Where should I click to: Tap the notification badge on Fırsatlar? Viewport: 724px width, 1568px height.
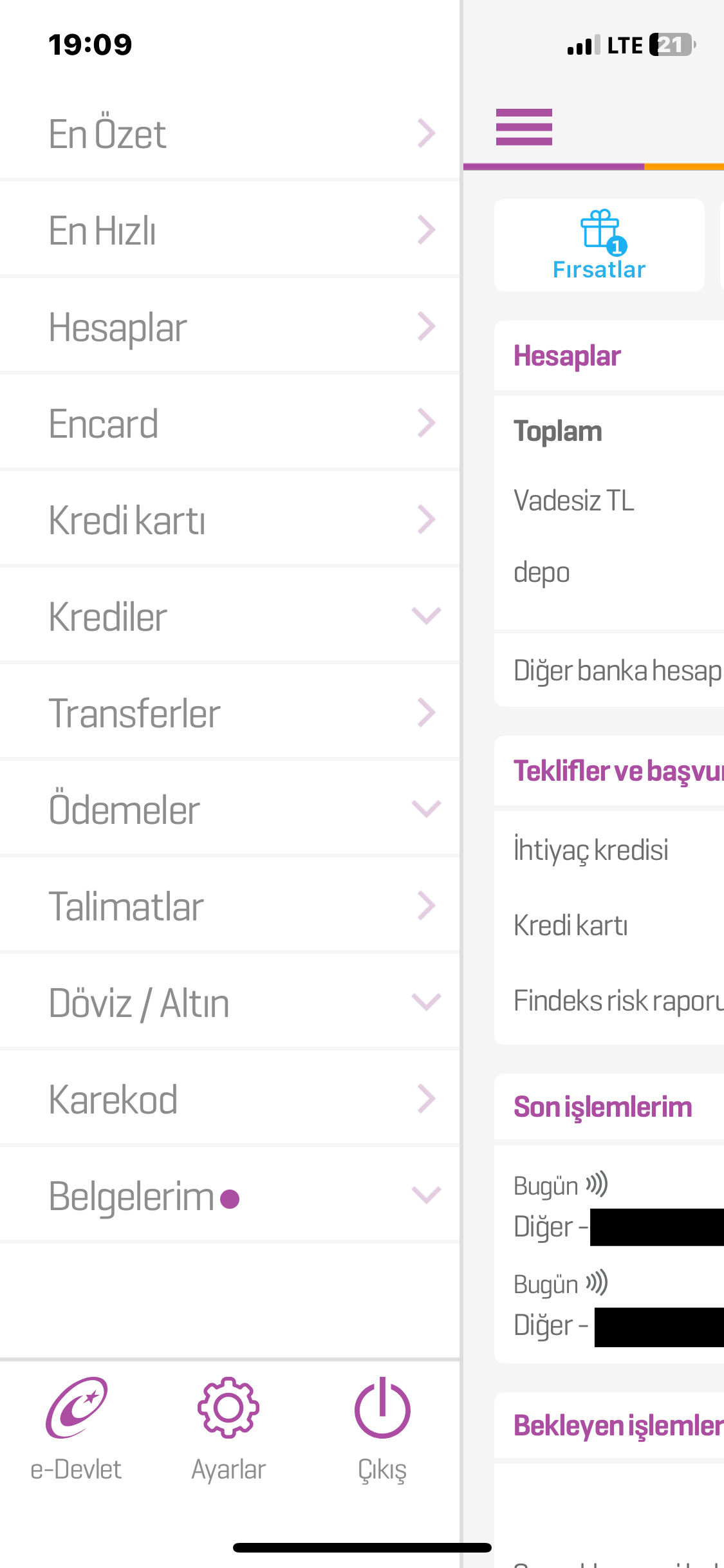pyautogui.click(x=616, y=246)
